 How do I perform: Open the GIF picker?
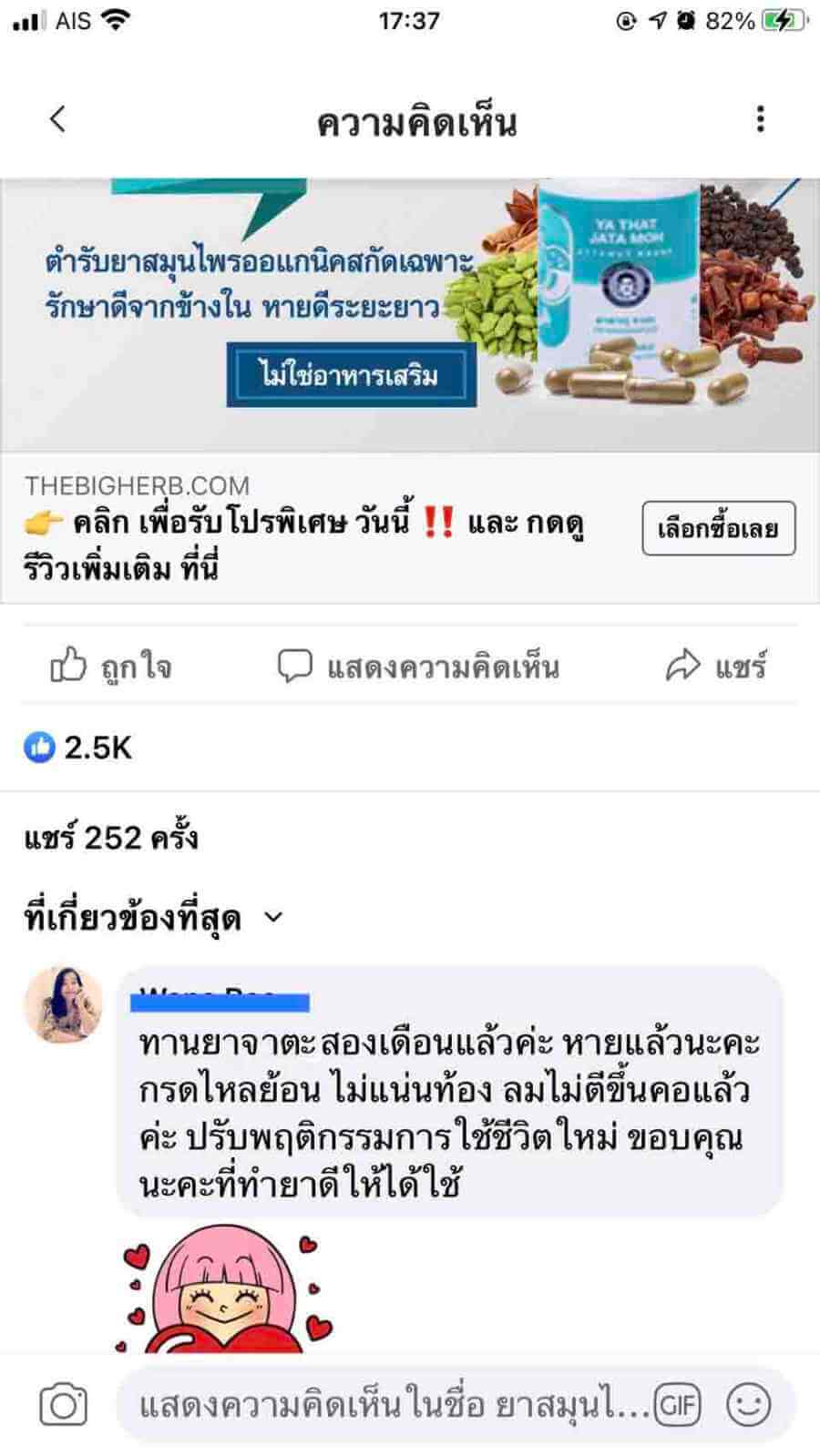[678, 1405]
